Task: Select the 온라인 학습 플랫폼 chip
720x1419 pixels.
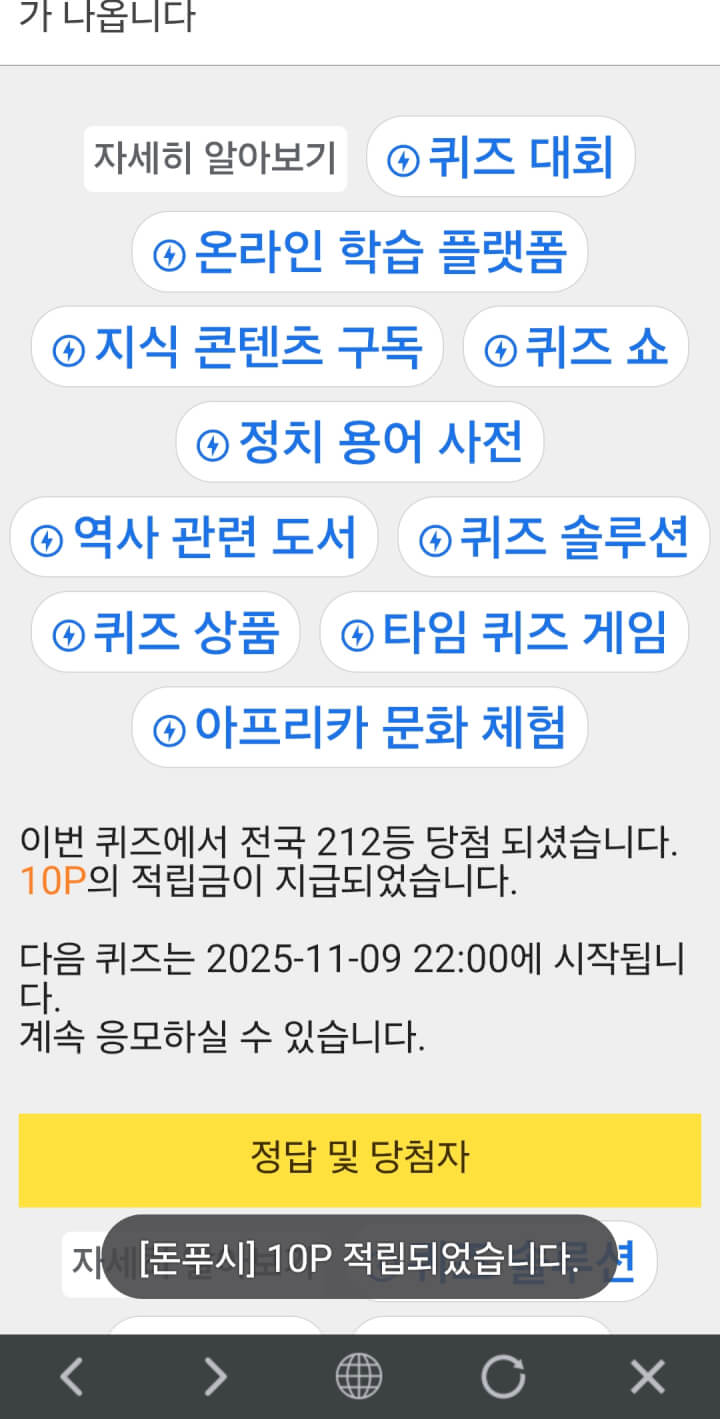Action: coord(359,252)
